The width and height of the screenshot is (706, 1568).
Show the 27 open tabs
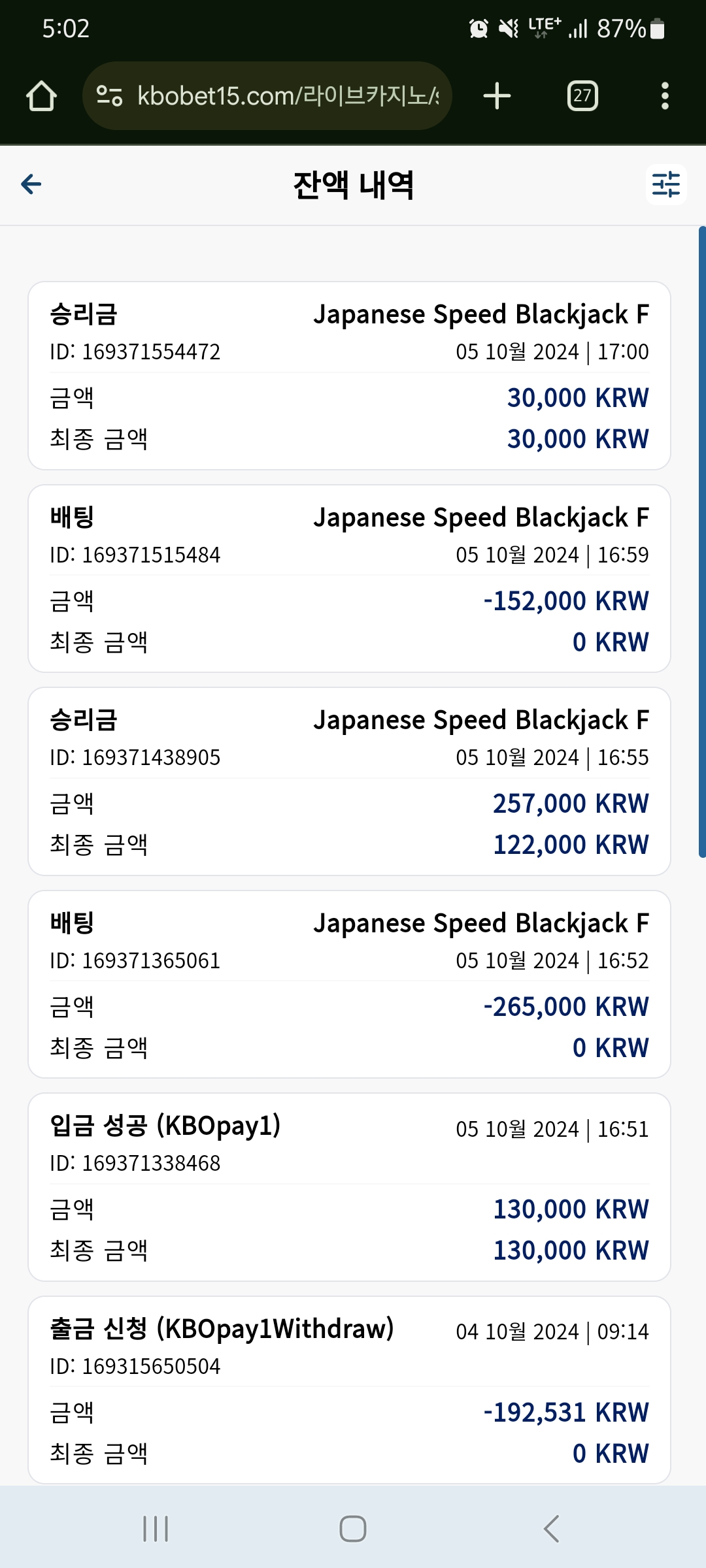click(582, 96)
